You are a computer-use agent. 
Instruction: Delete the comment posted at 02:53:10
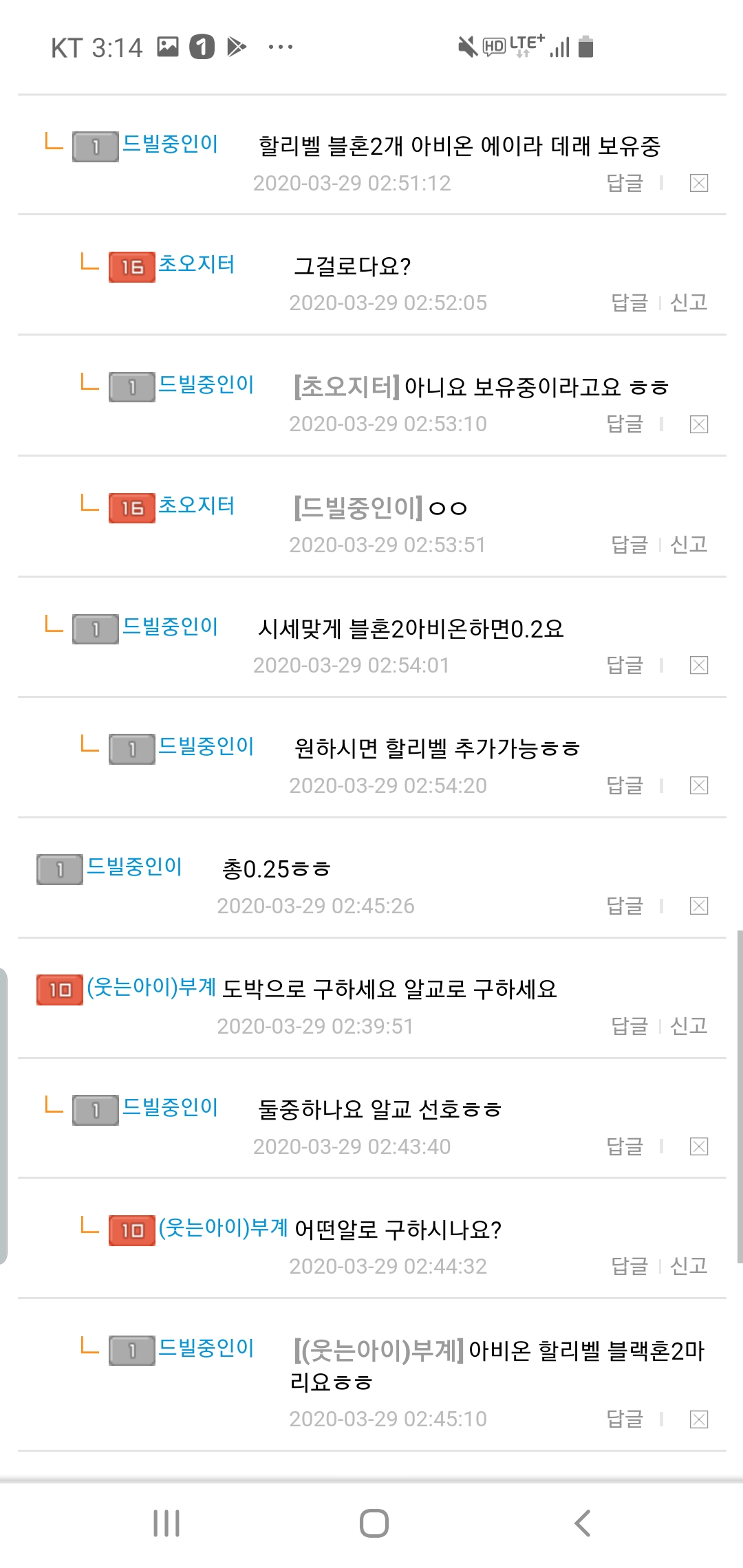point(698,424)
